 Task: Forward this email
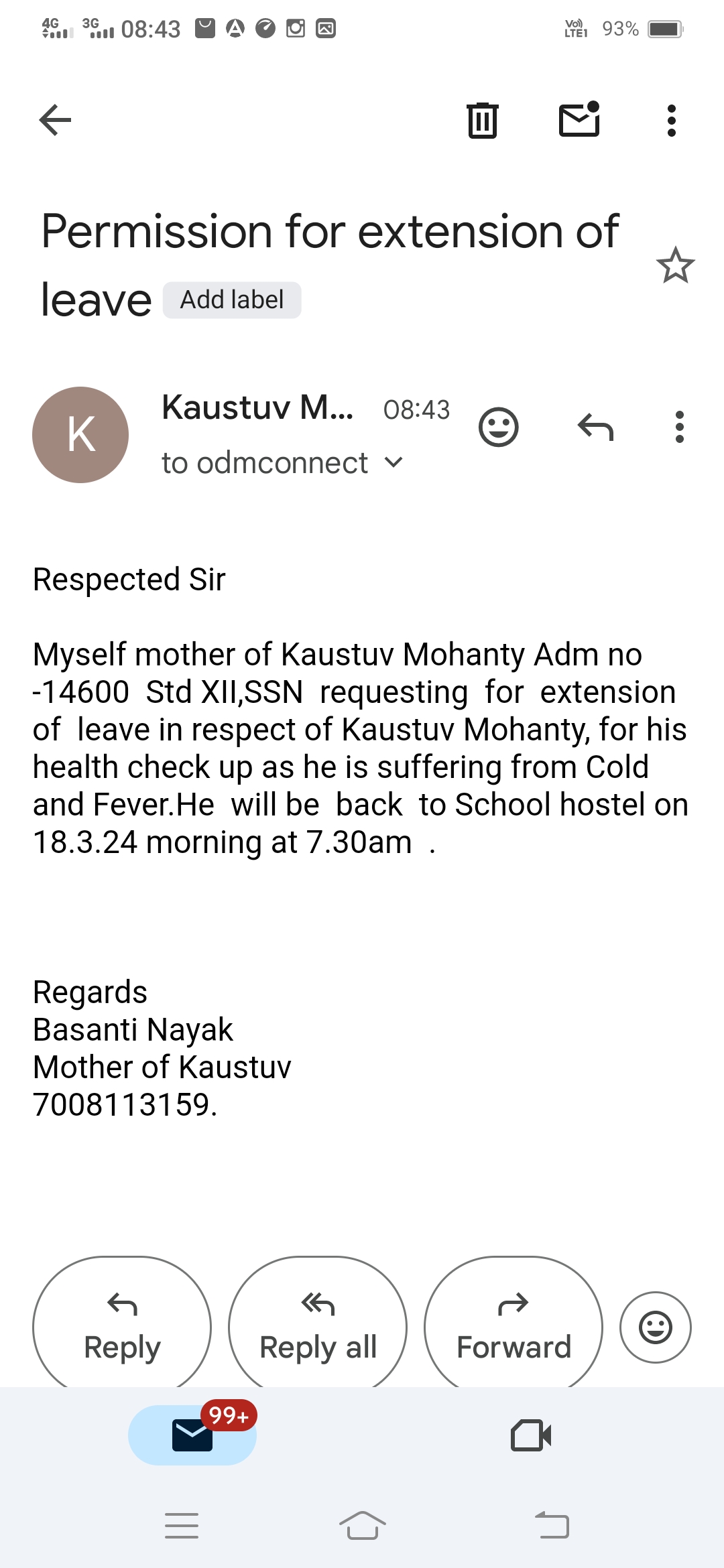click(x=514, y=1325)
